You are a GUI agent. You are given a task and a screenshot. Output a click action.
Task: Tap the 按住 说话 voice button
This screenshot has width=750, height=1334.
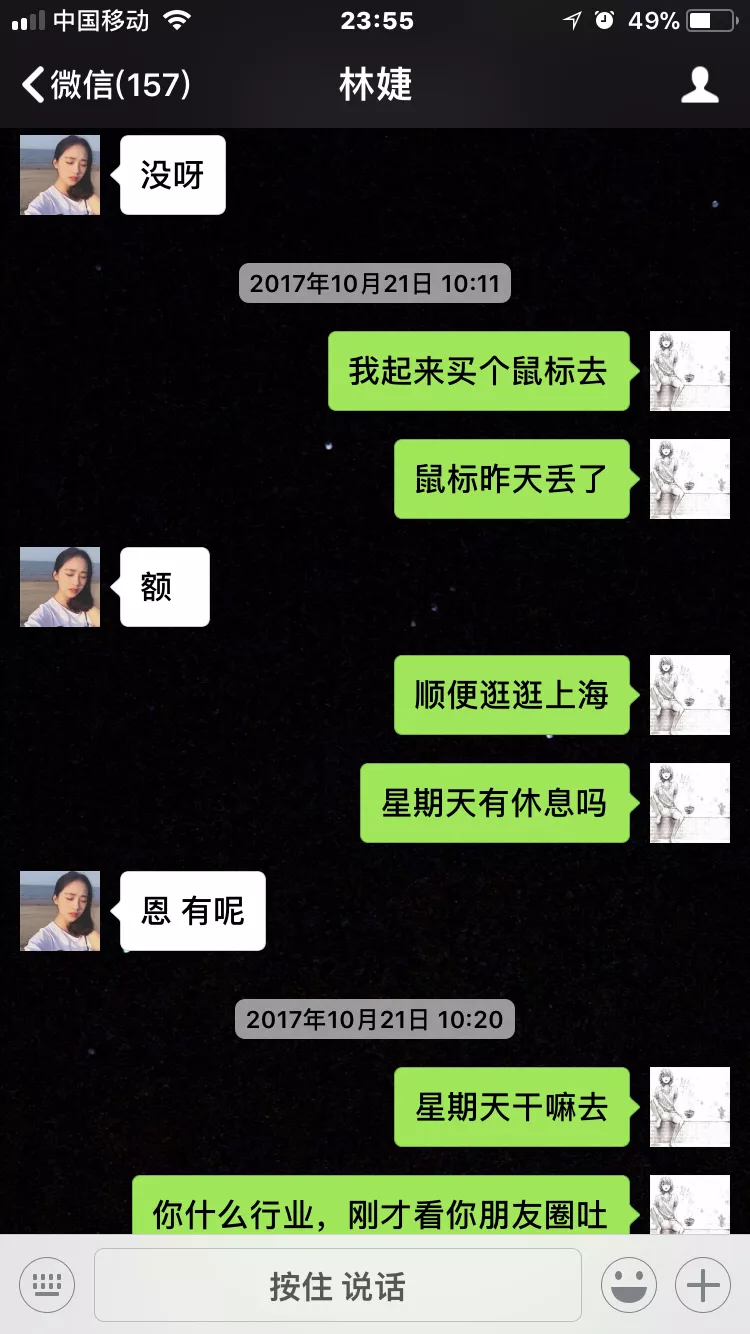(x=338, y=1285)
